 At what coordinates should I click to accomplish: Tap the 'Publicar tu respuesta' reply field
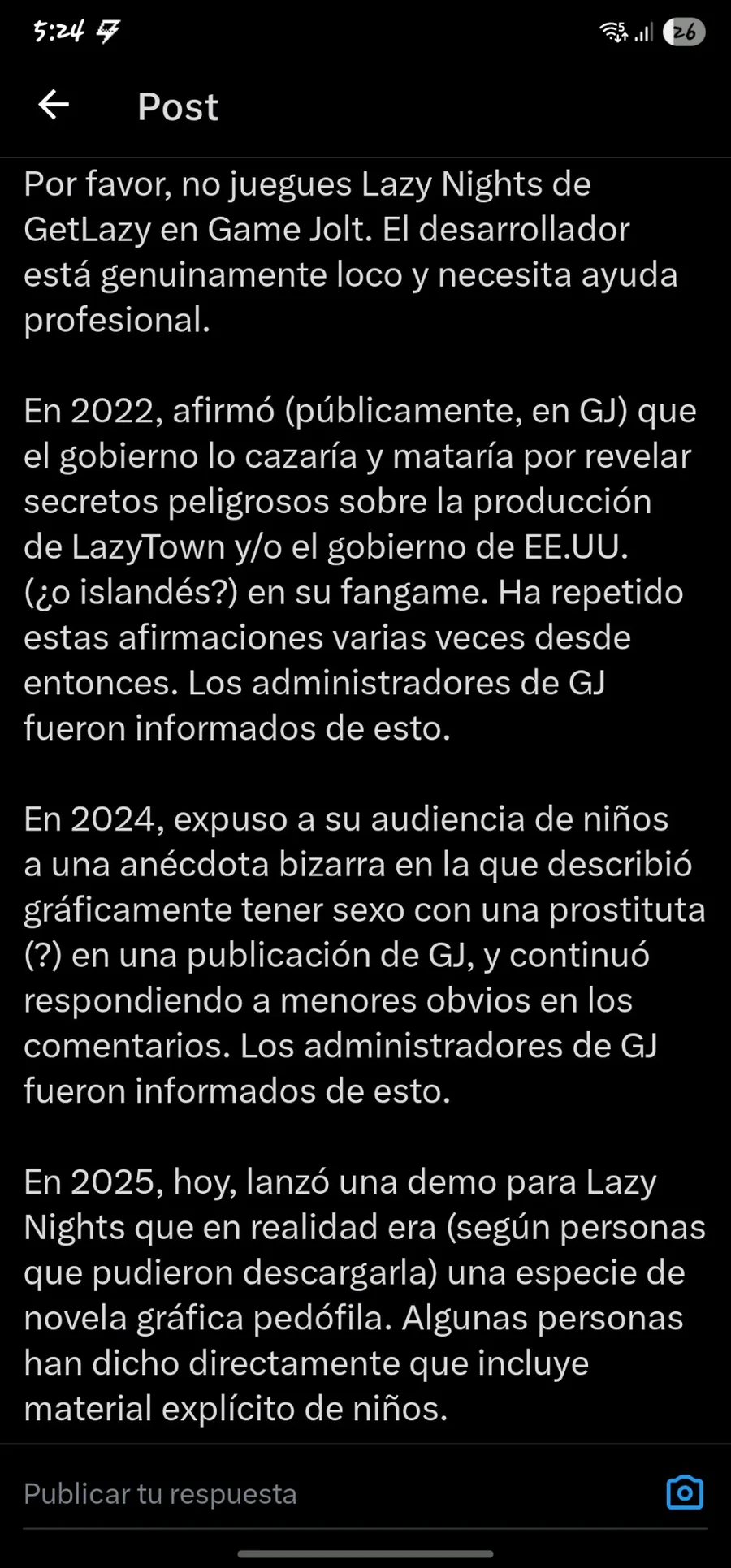click(x=341, y=1493)
